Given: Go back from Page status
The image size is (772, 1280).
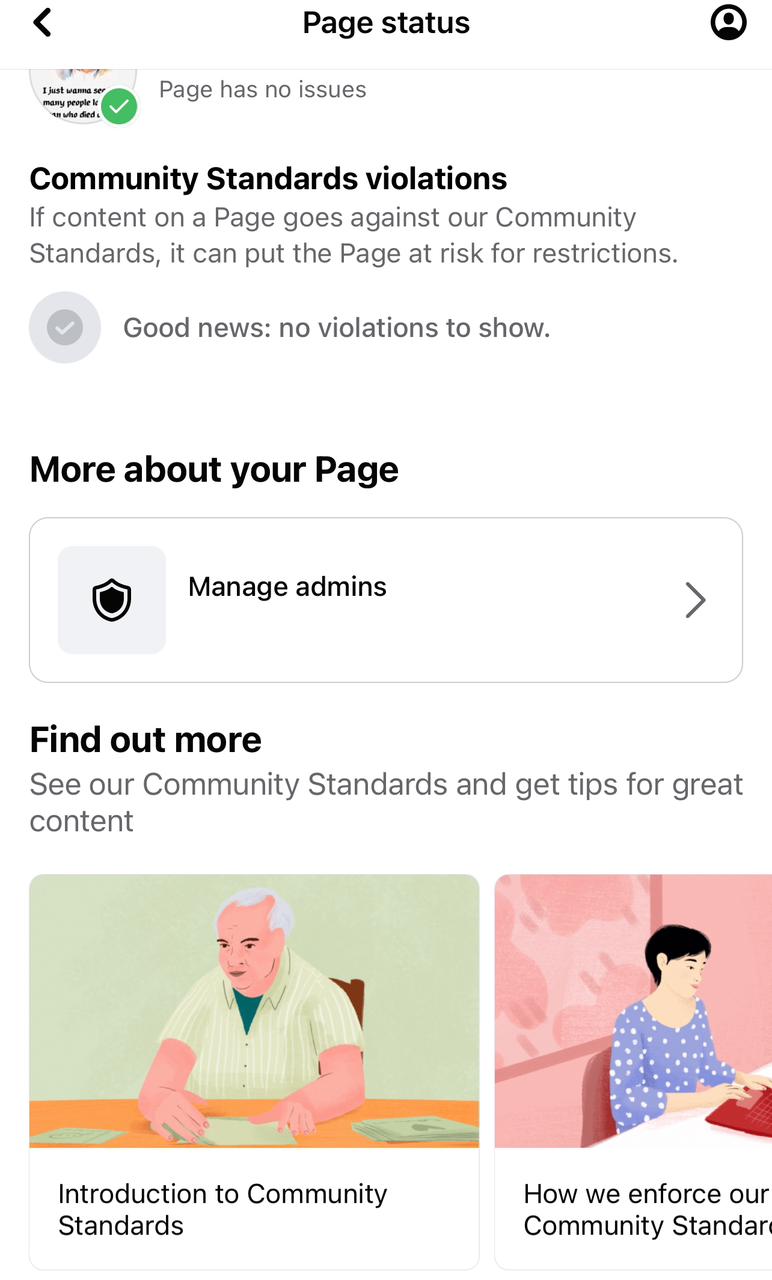Looking at the screenshot, I should point(42,22).
